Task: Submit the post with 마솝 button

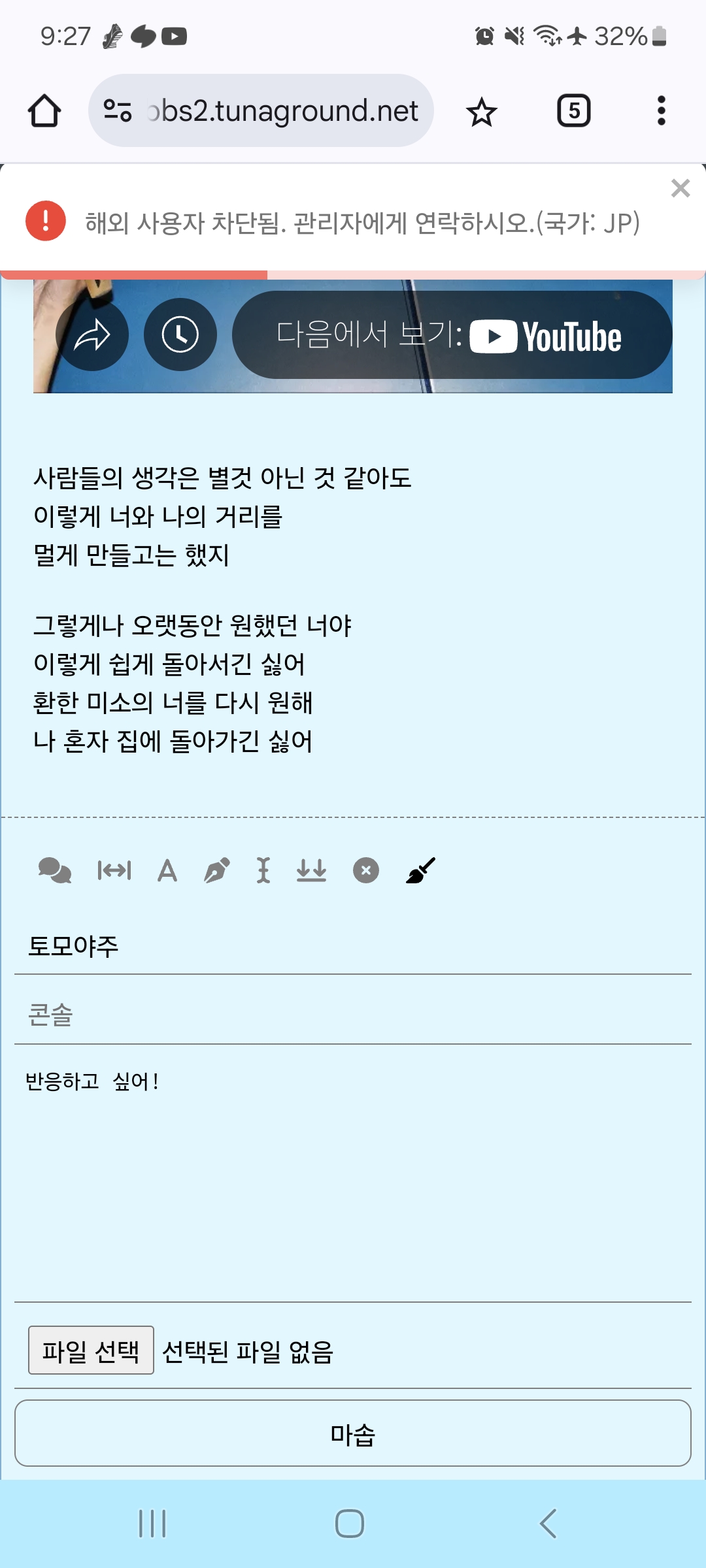Action: pos(353,1433)
